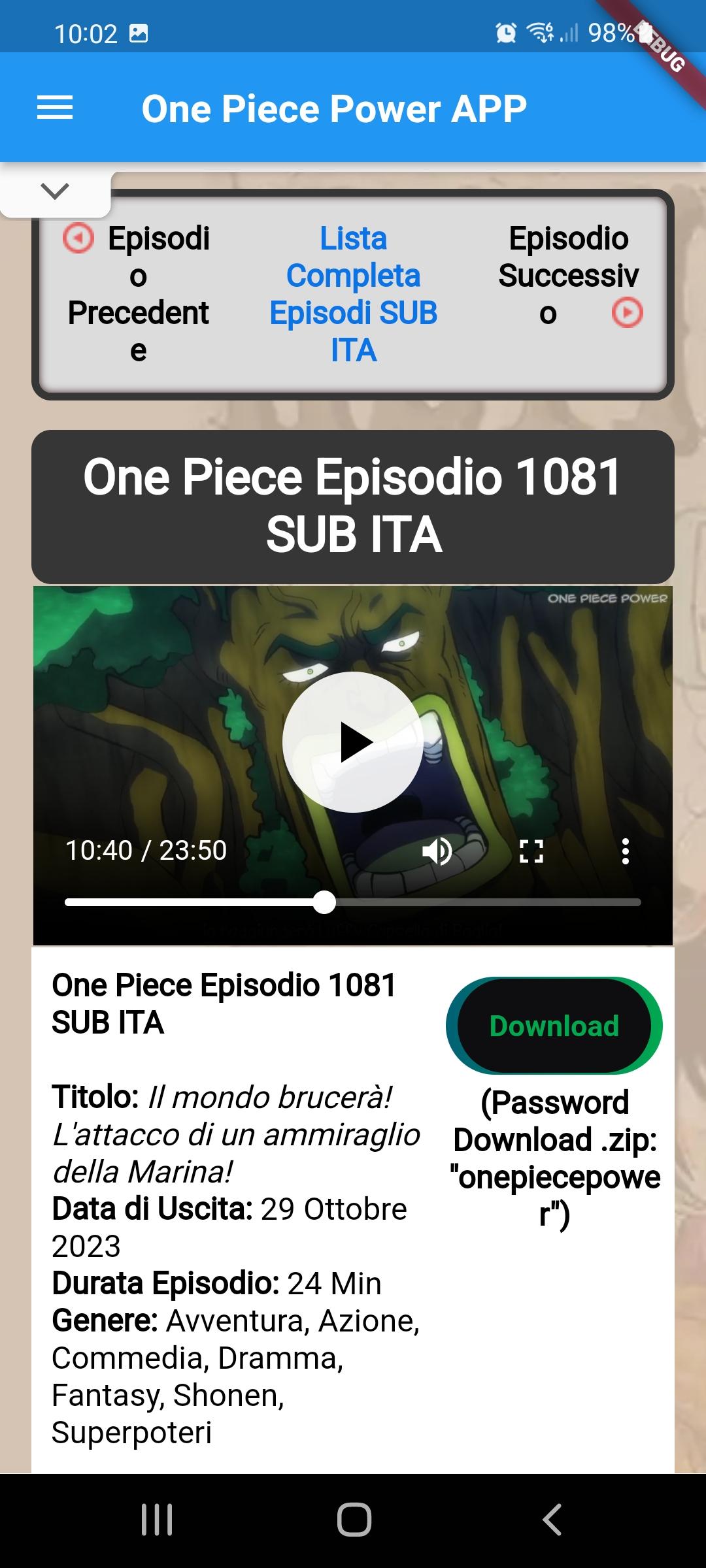Open video player more options
Viewport: 706px width, 1568px height.
626,851
